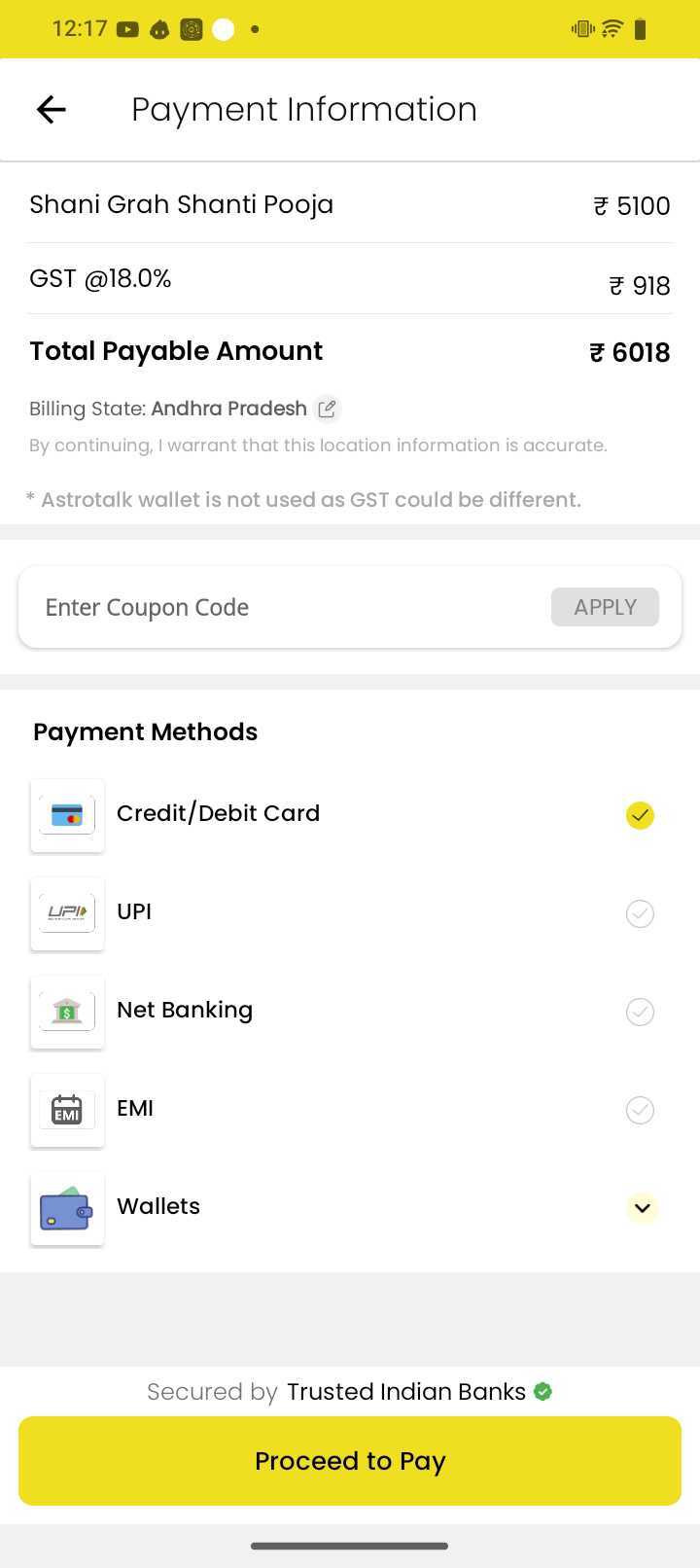Screen dimensions: 700x1568
Task: Go back from Payment Information
Action: pos(52,110)
